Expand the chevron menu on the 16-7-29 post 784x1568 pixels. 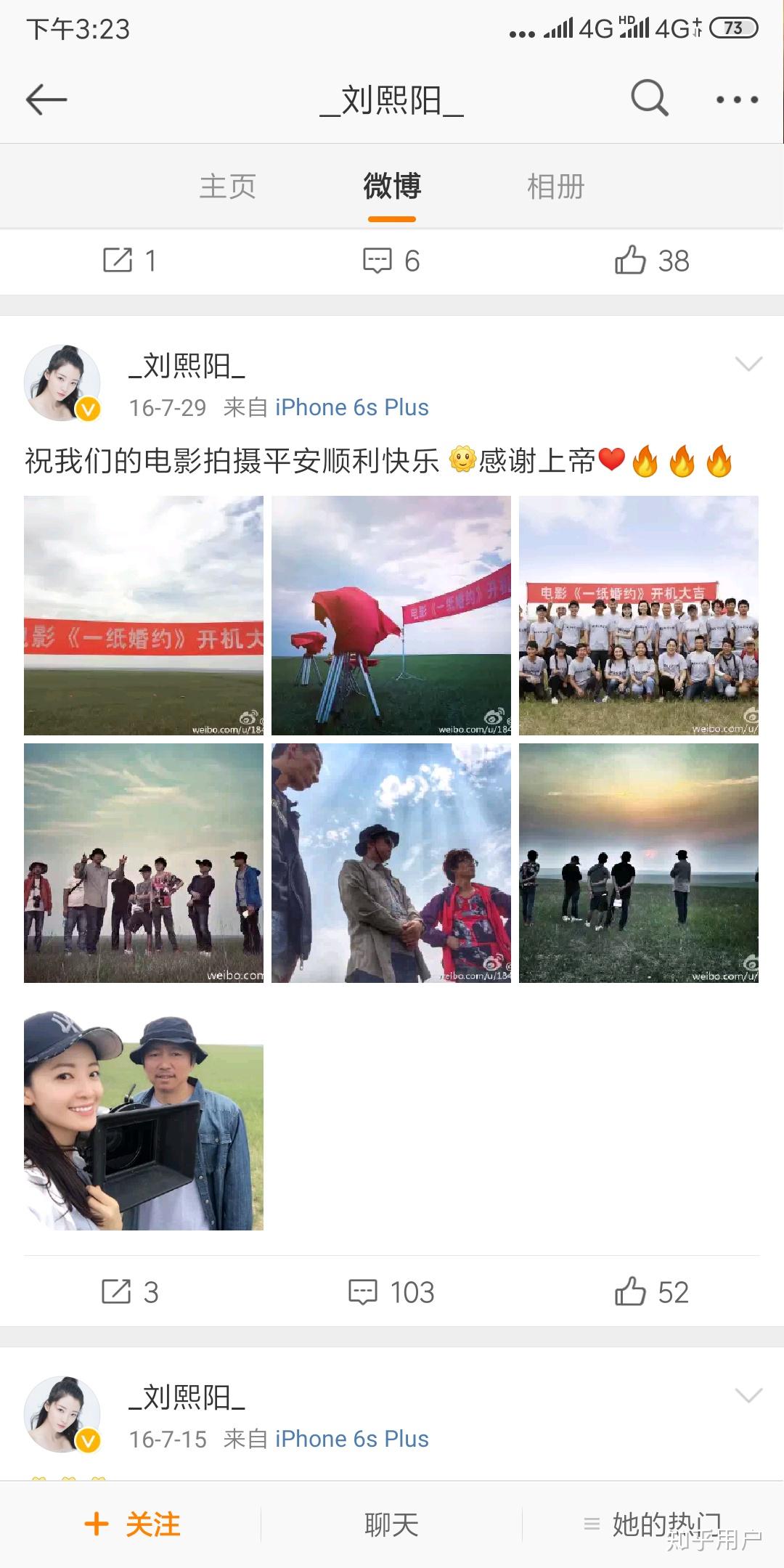point(748,364)
